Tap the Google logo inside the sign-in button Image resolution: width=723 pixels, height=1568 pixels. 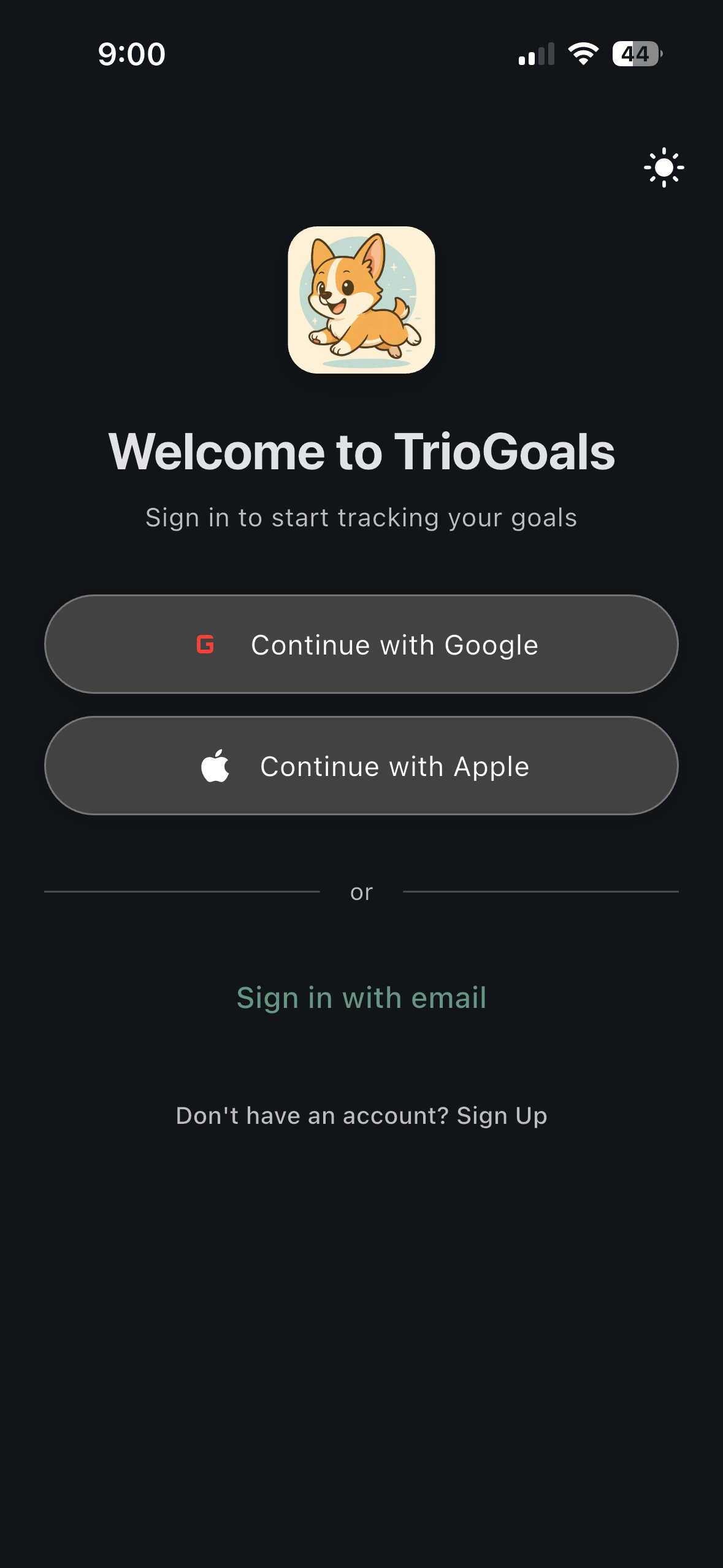[205, 644]
